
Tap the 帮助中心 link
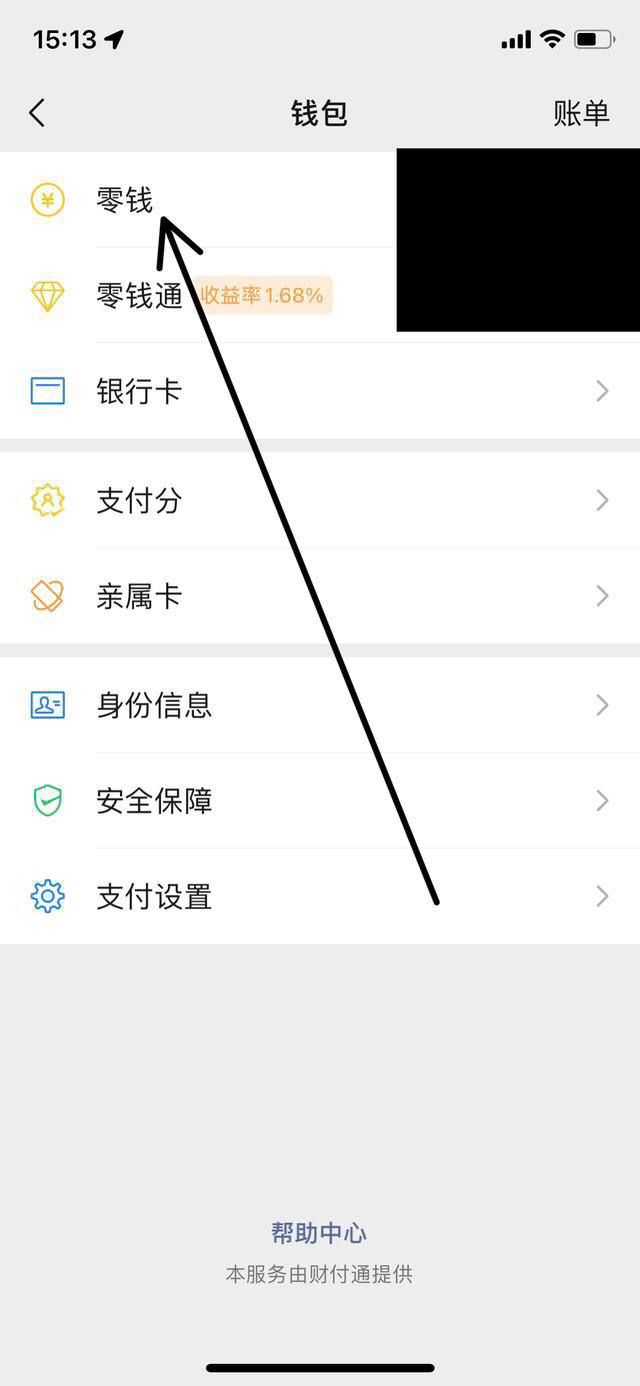[x=319, y=1232]
